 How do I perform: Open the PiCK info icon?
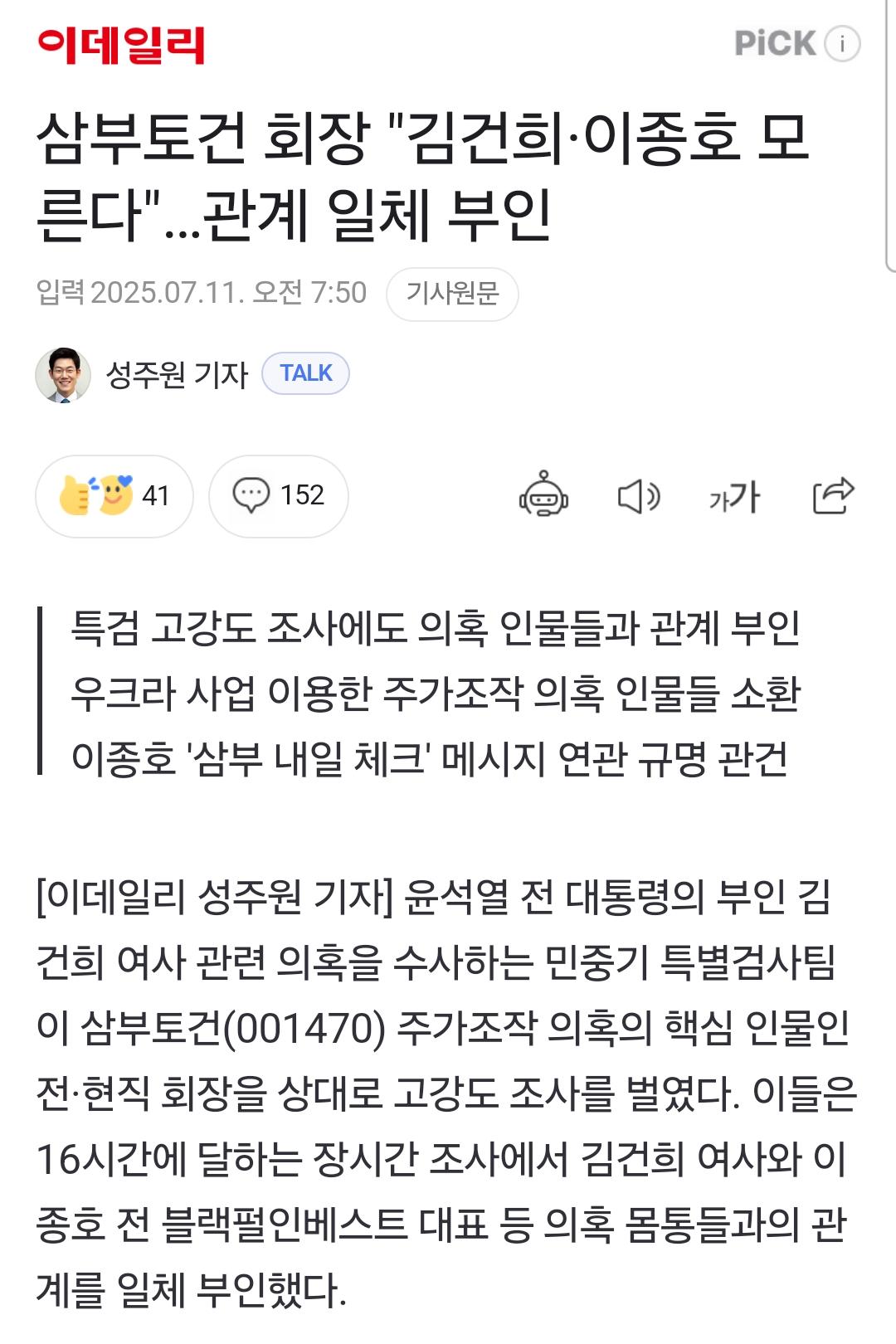coord(842,43)
